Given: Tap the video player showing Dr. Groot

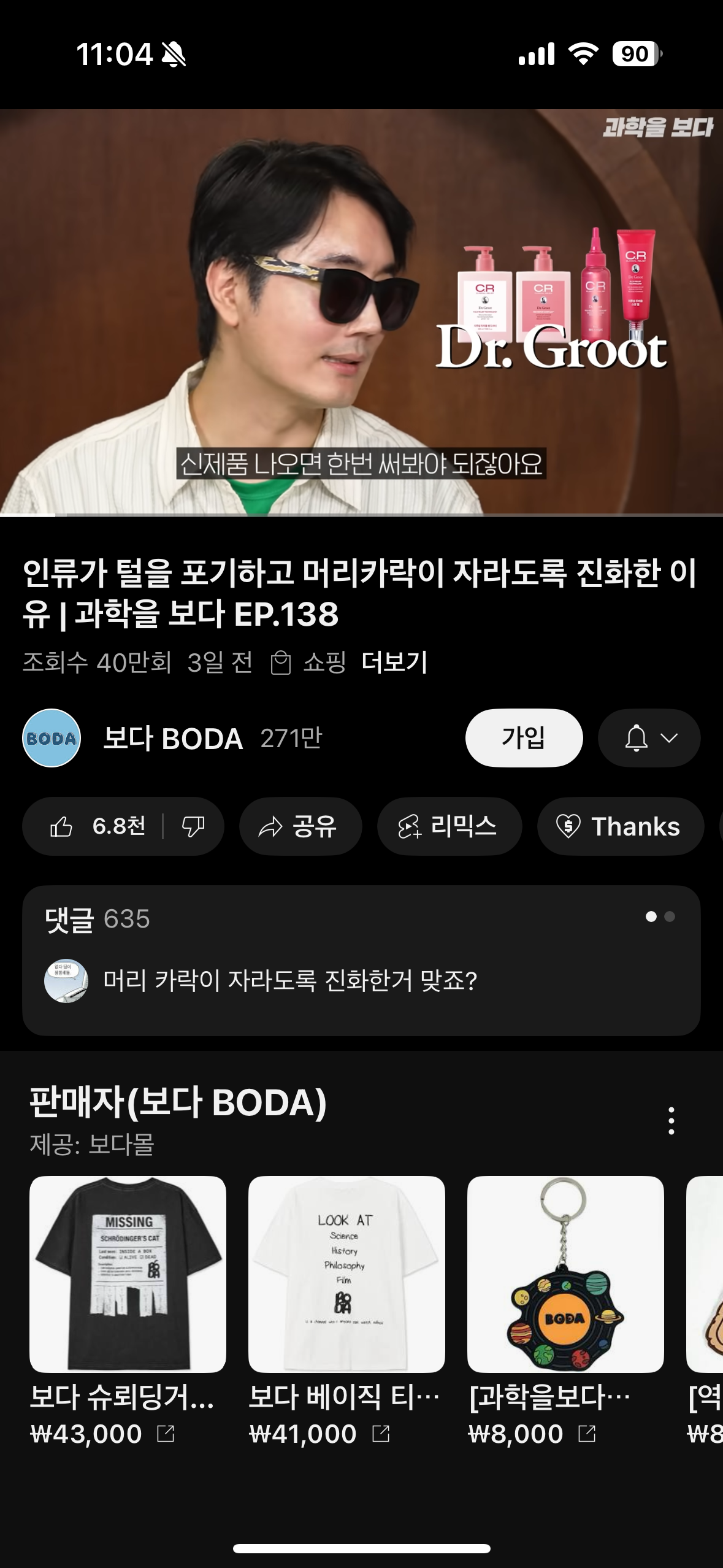Looking at the screenshot, I should coord(361,312).
